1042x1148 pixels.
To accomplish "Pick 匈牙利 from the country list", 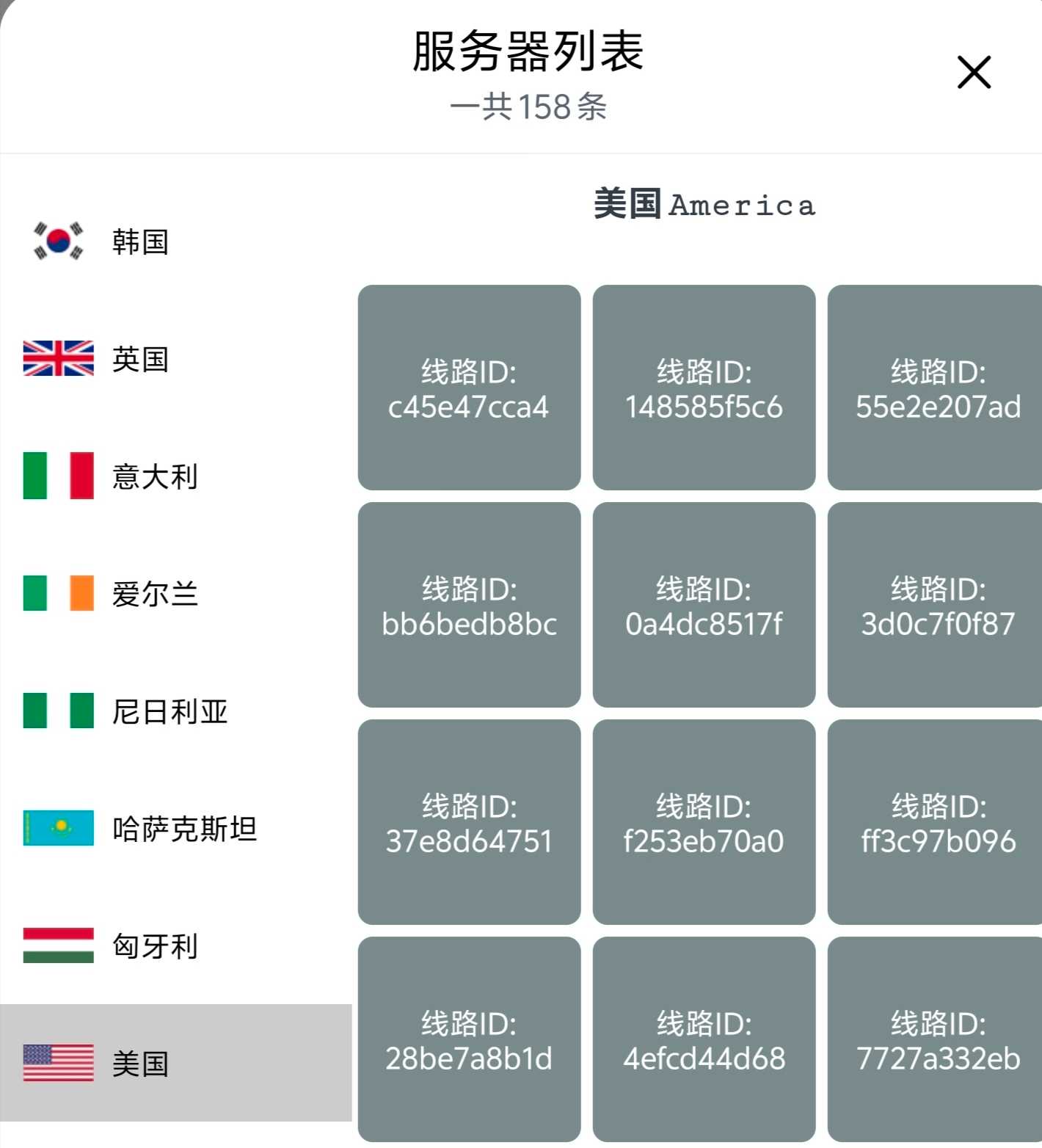I will pos(154,946).
